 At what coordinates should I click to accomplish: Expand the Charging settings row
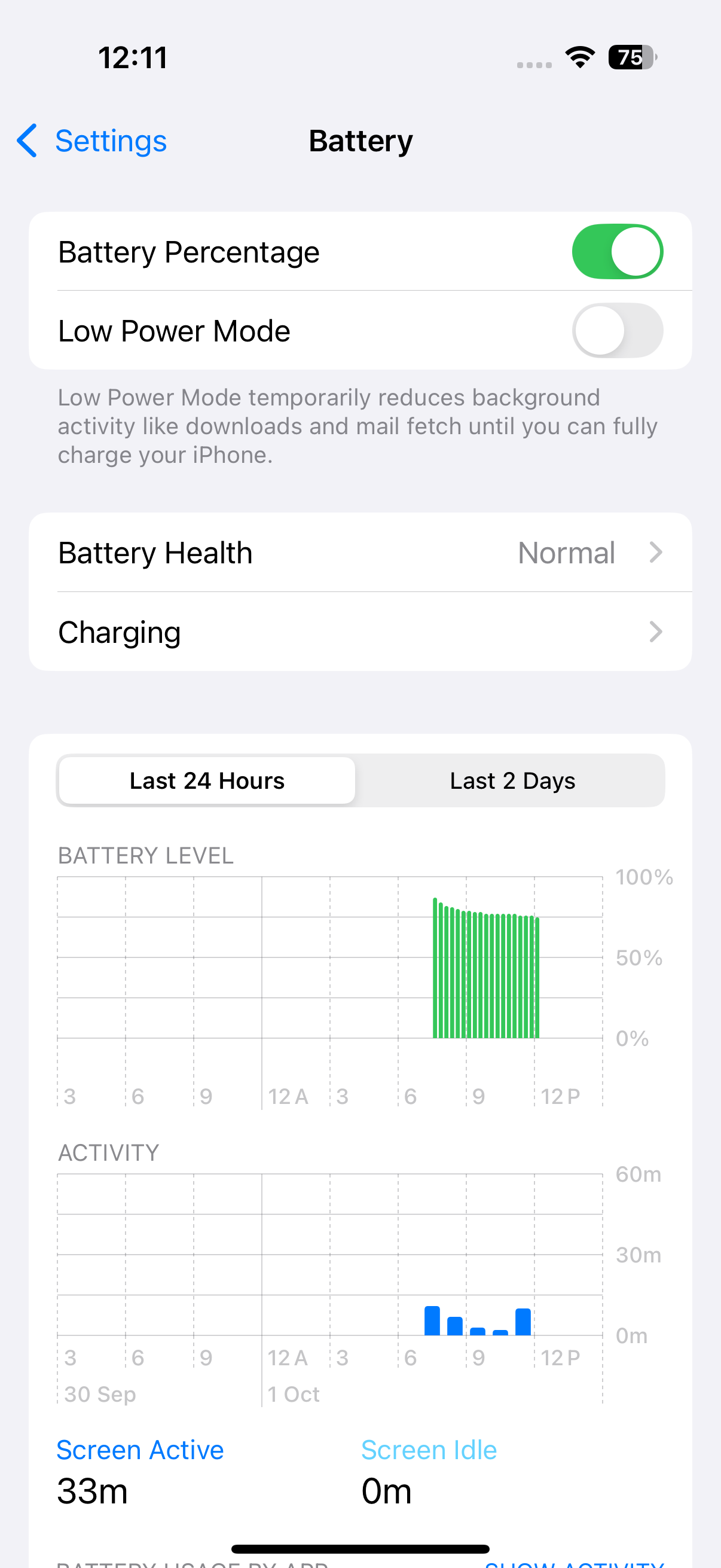360,632
